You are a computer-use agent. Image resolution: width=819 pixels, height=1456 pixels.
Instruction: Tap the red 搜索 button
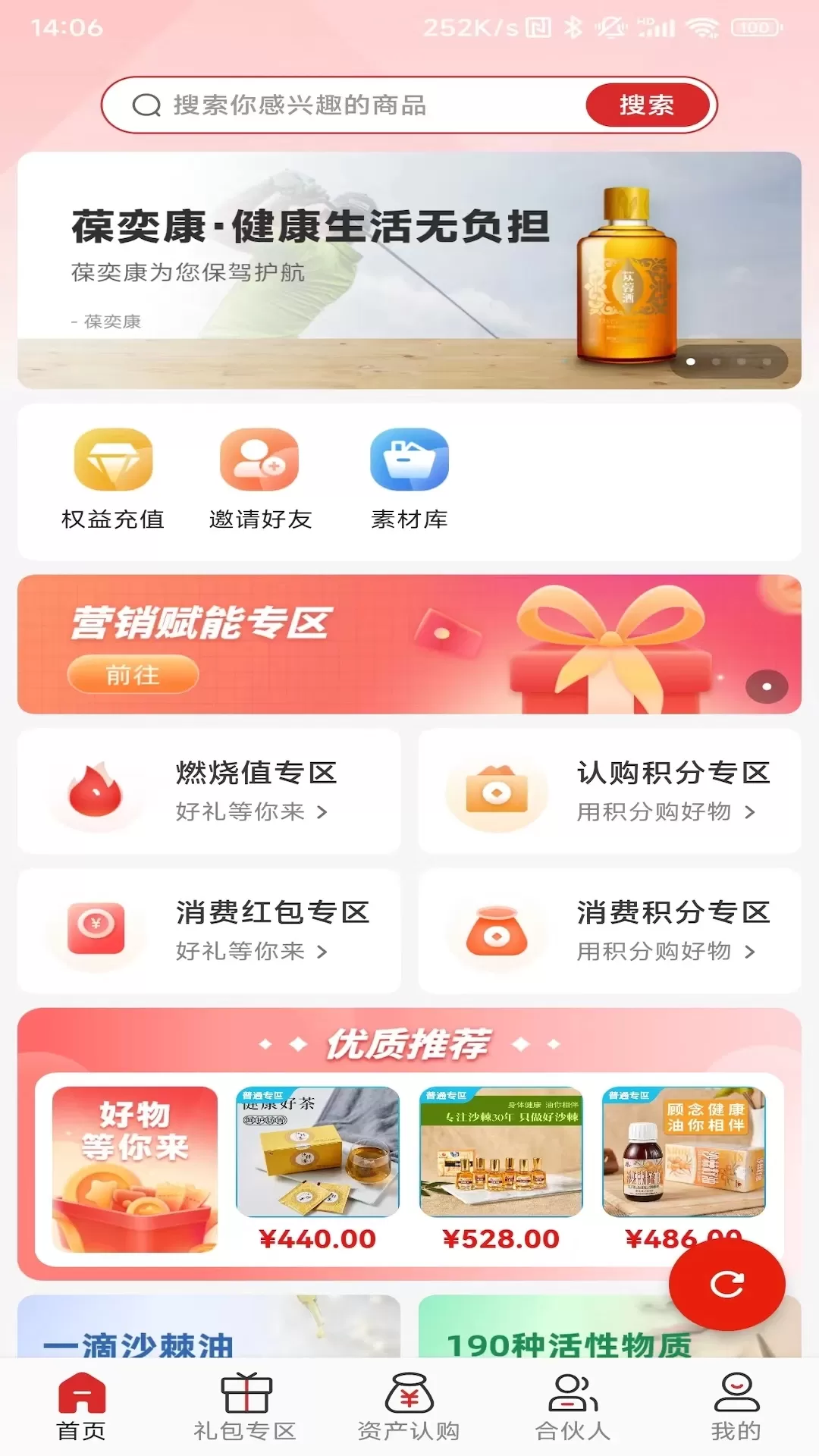click(x=647, y=105)
